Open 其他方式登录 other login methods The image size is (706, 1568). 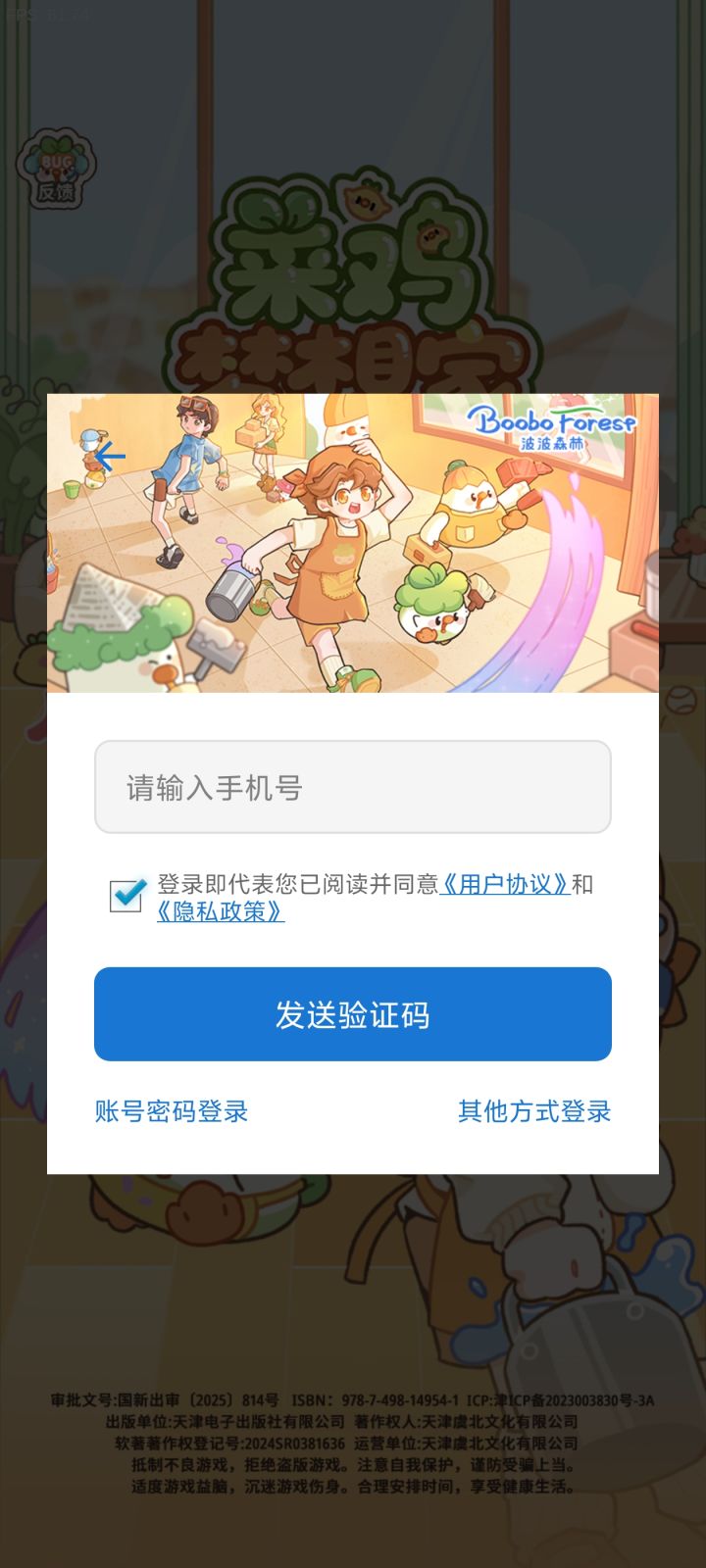(x=533, y=1111)
